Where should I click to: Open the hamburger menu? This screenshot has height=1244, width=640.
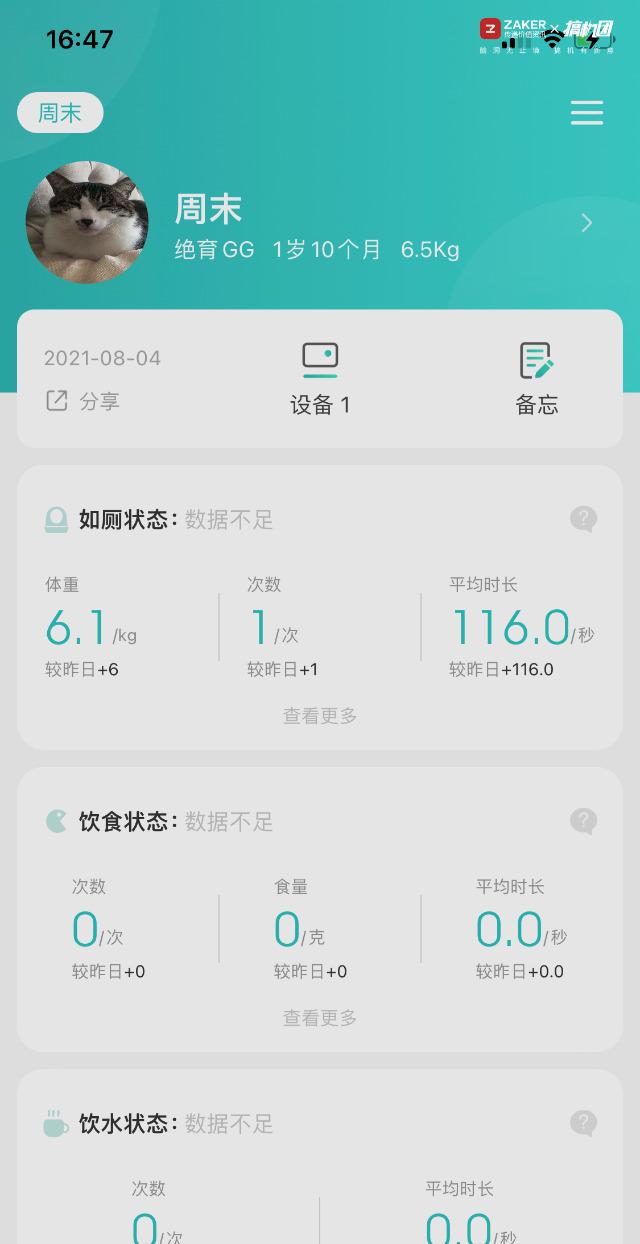[x=587, y=113]
